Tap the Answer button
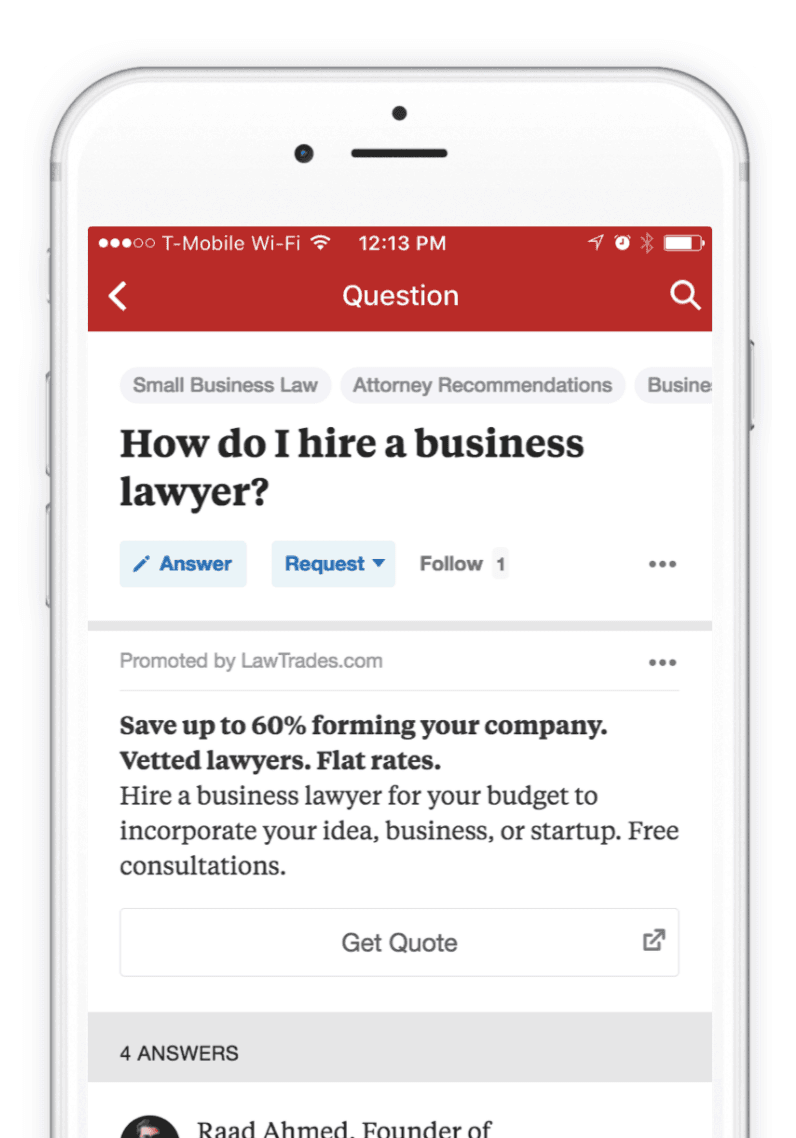Viewport: 796px width, 1138px height. click(183, 564)
